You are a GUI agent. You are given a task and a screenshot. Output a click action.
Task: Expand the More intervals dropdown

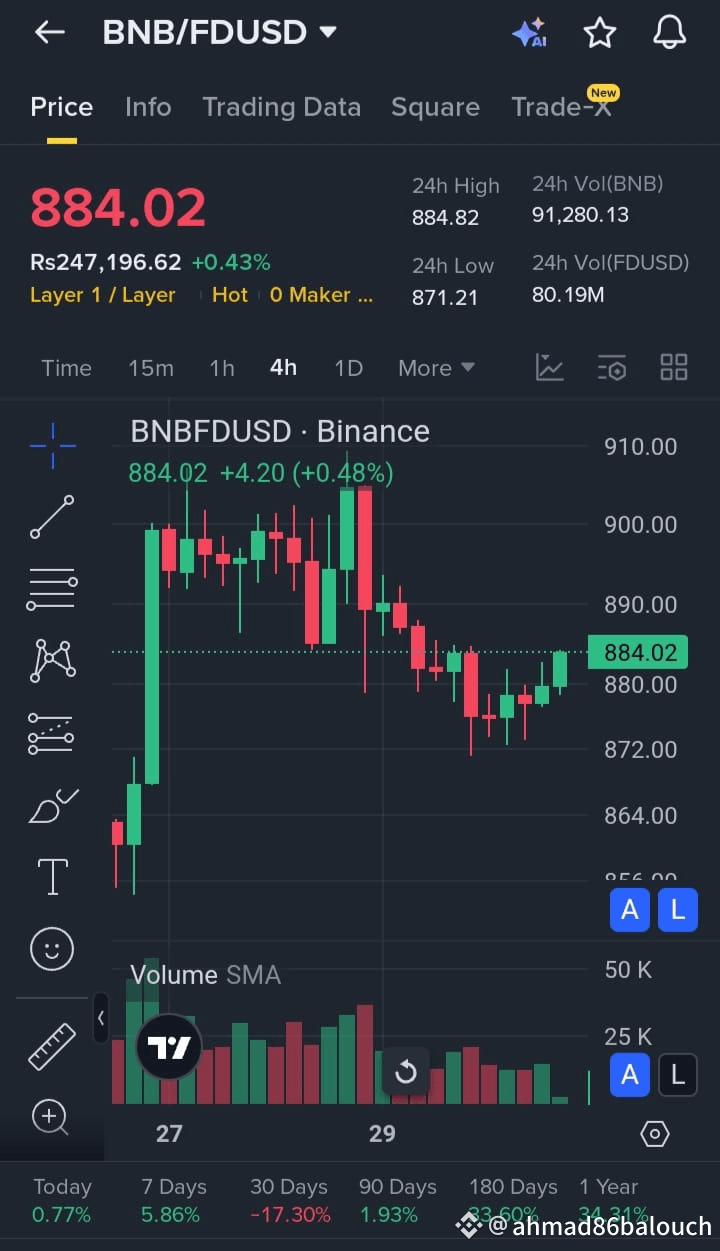pos(436,368)
